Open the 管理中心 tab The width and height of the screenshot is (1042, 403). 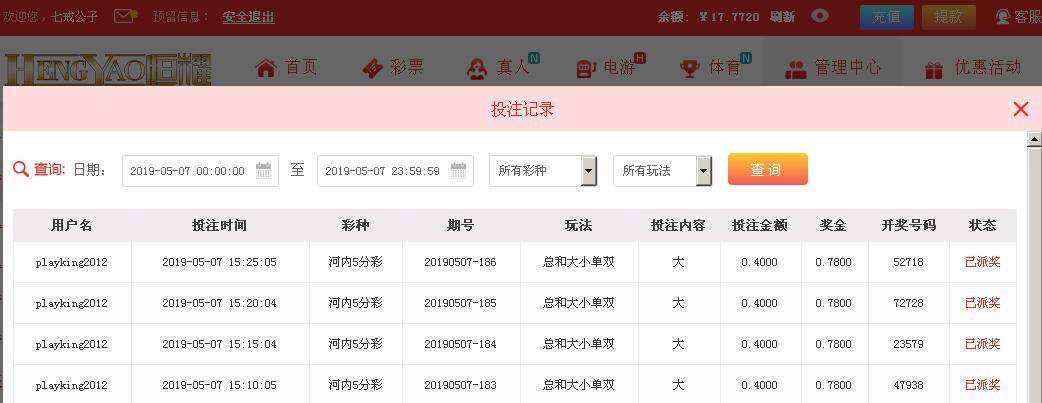tap(833, 68)
